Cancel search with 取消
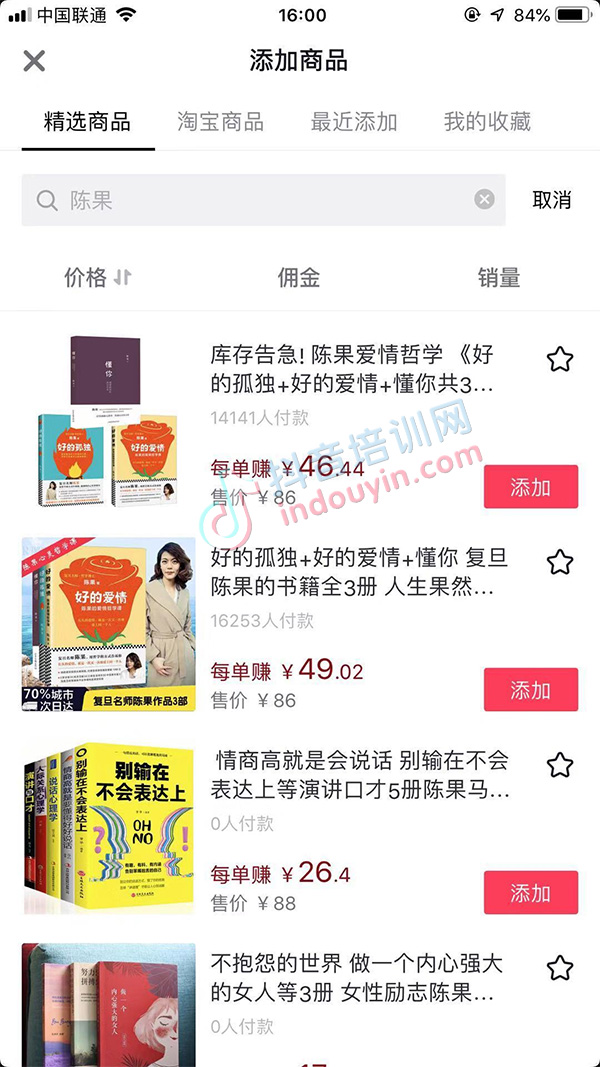 click(551, 200)
